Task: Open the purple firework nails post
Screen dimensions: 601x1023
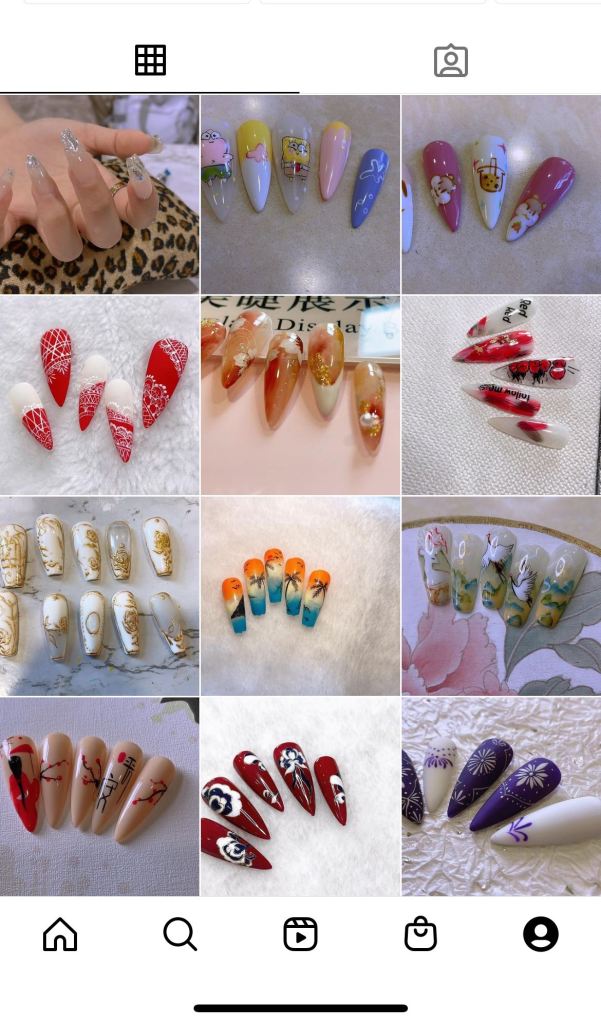Action: [501, 796]
